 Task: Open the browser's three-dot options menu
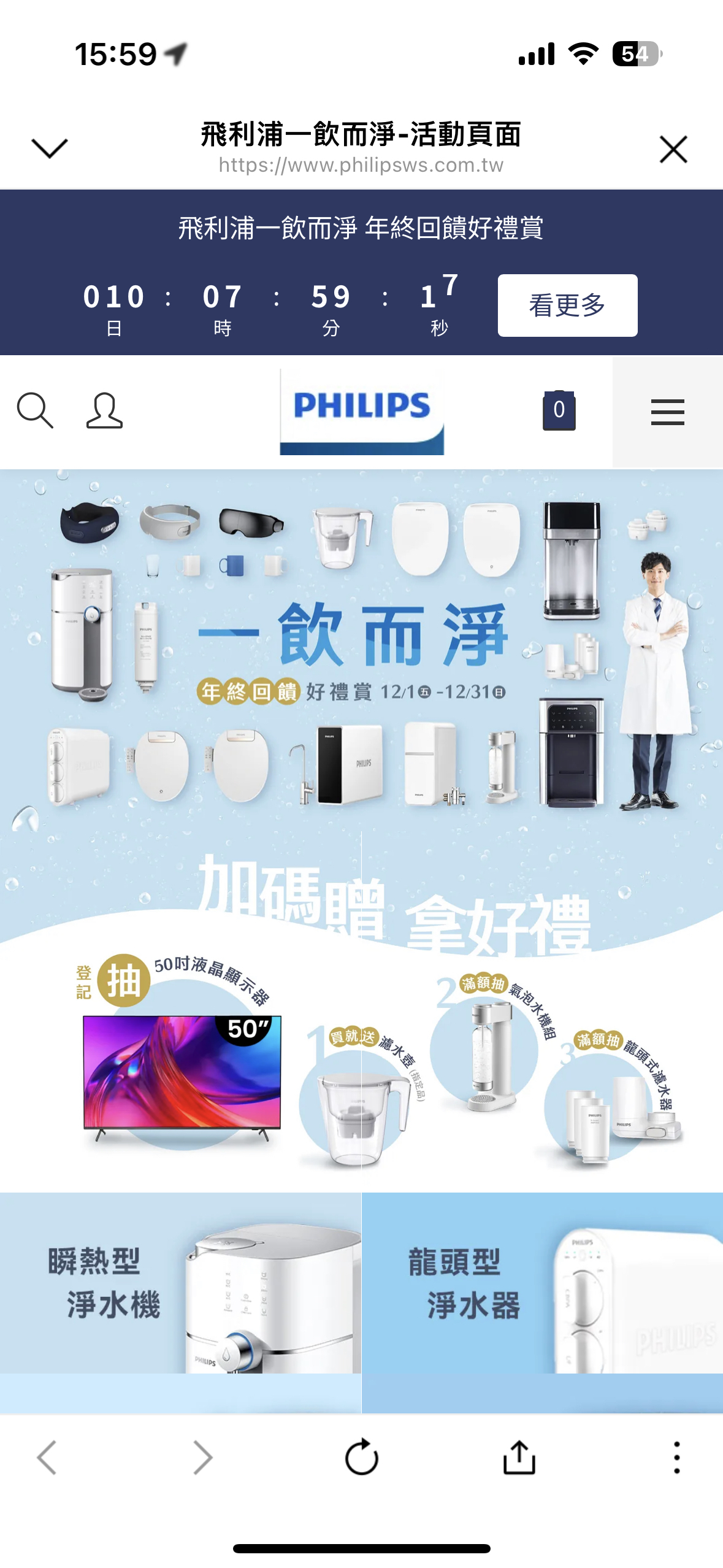coord(677,1457)
